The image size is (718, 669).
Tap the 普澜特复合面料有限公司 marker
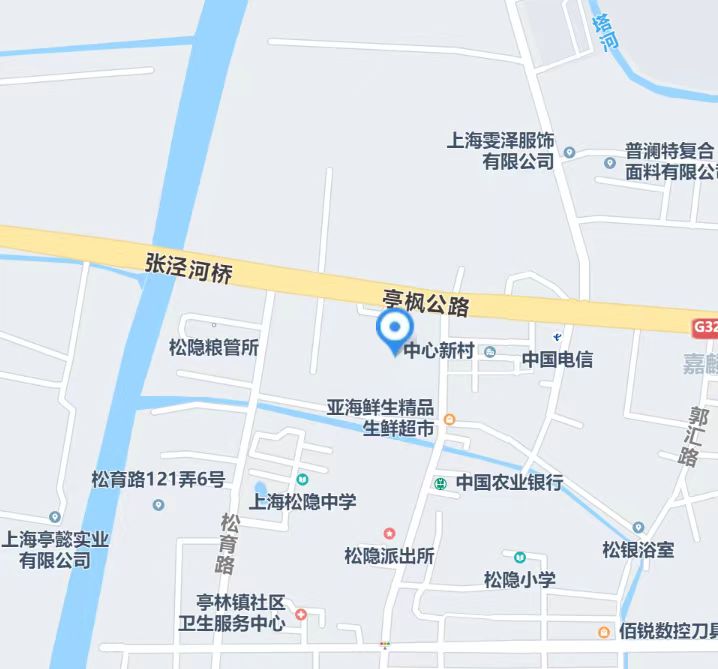click(609, 160)
